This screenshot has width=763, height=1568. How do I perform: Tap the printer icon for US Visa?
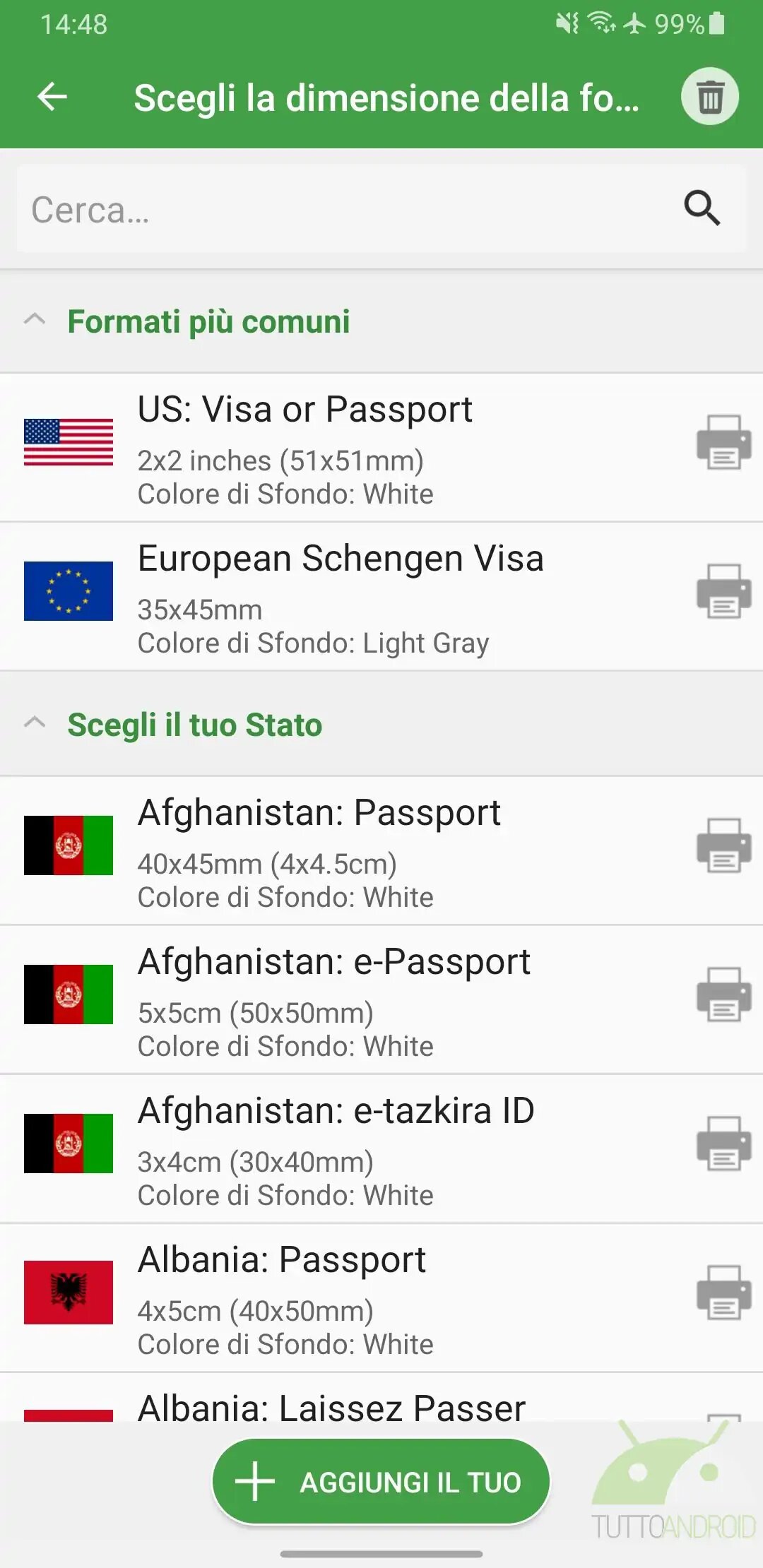pyautogui.click(x=723, y=443)
